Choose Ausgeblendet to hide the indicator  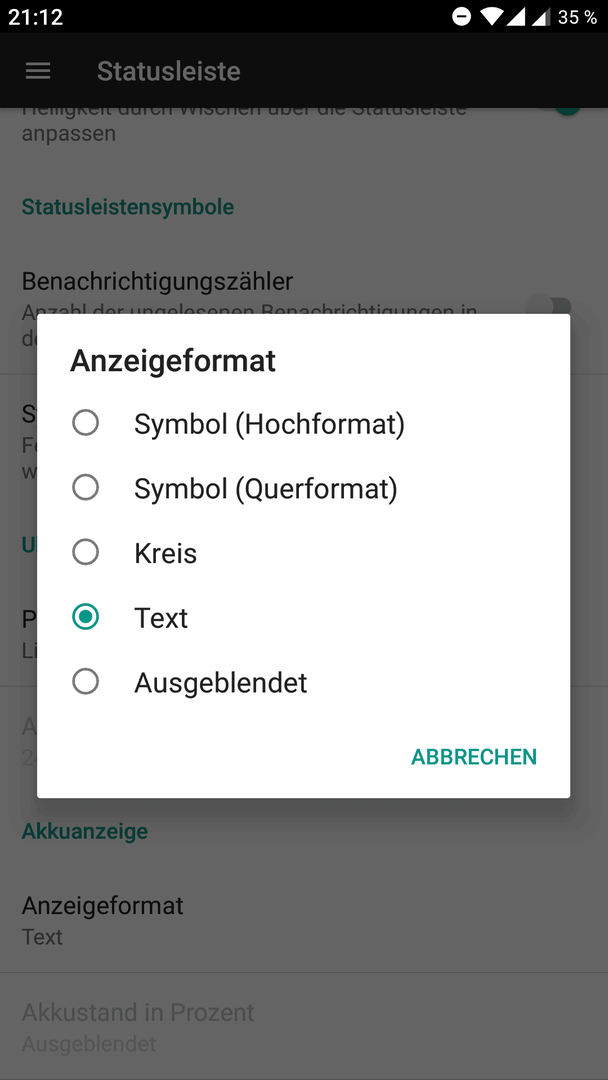tap(303, 683)
